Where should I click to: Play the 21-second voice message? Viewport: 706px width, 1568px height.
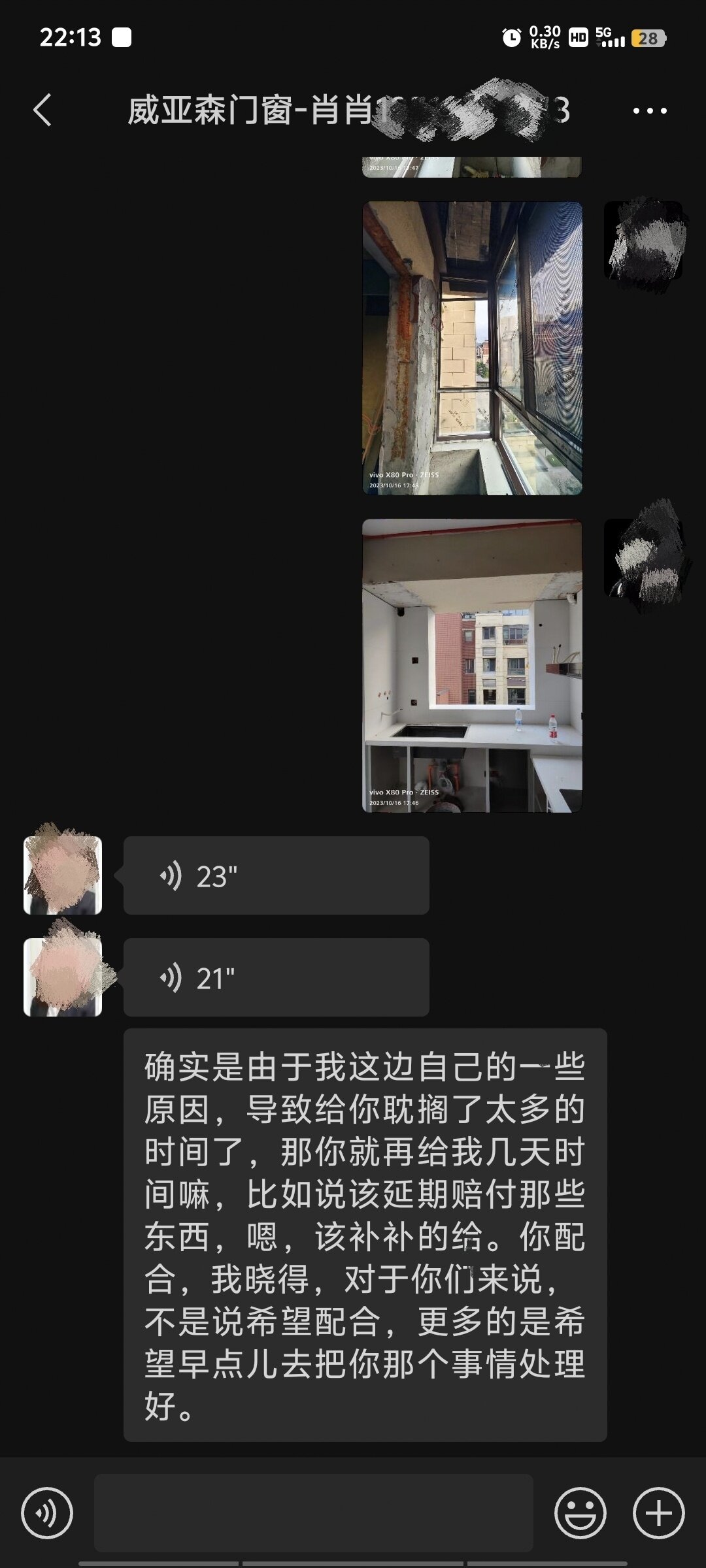[x=276, y=977]
